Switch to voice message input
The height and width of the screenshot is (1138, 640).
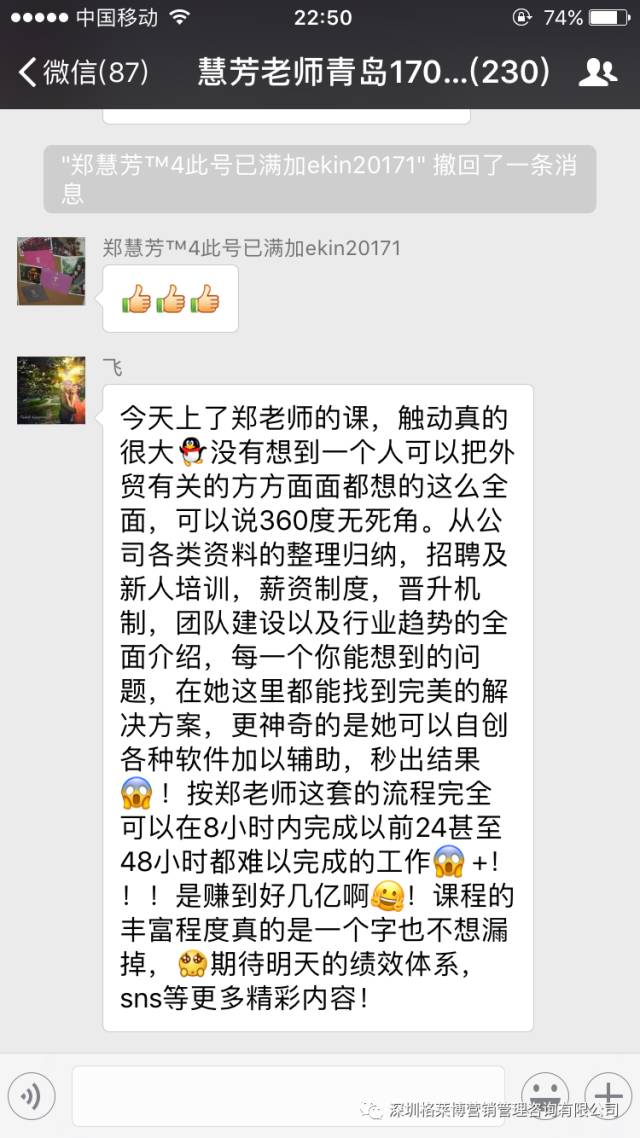pos(31,1097)
